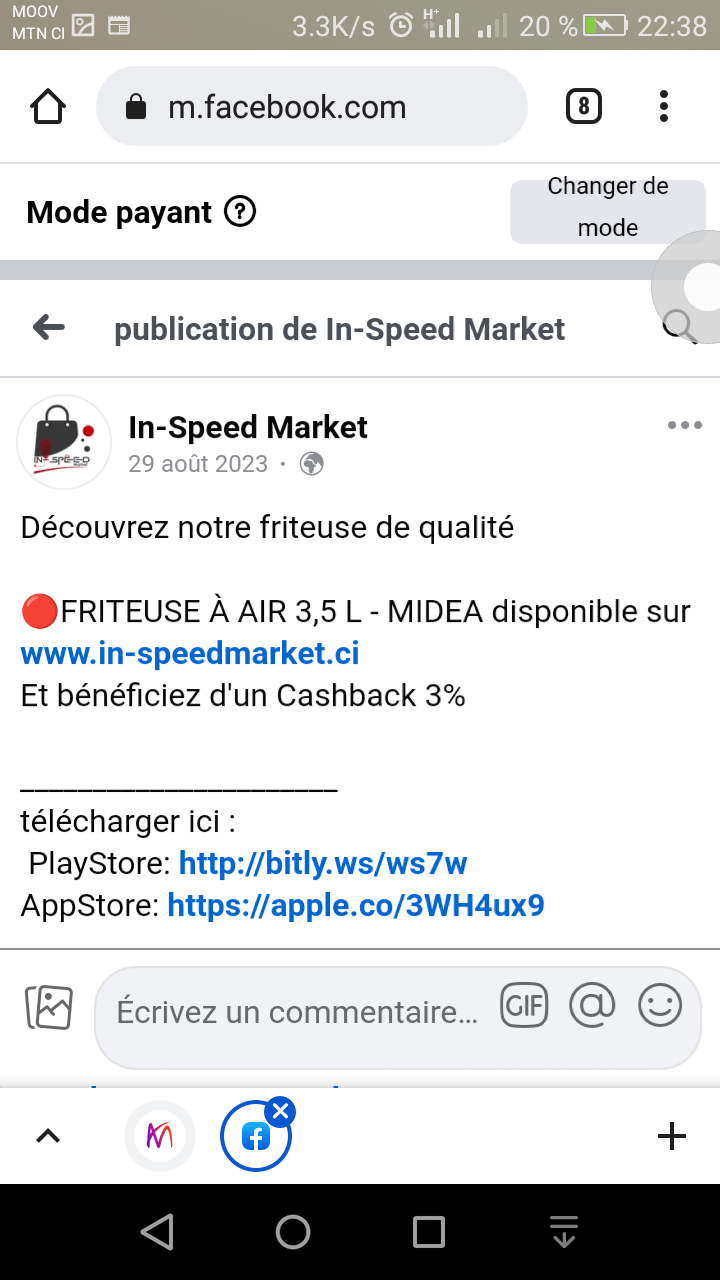Add a new tab with plus icon

pyautogui.click(x=671, y=1136)
